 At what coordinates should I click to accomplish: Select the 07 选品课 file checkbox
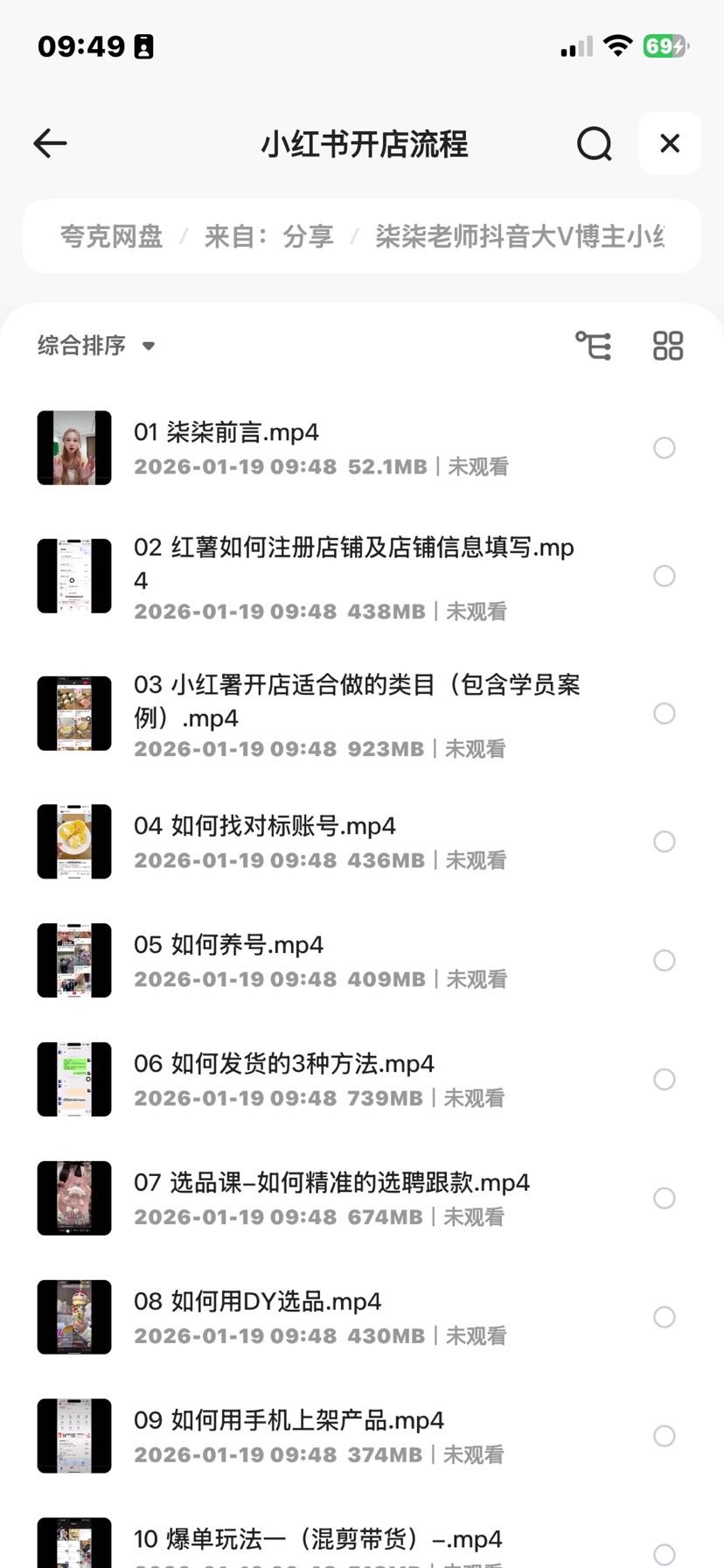(665, 1198)
